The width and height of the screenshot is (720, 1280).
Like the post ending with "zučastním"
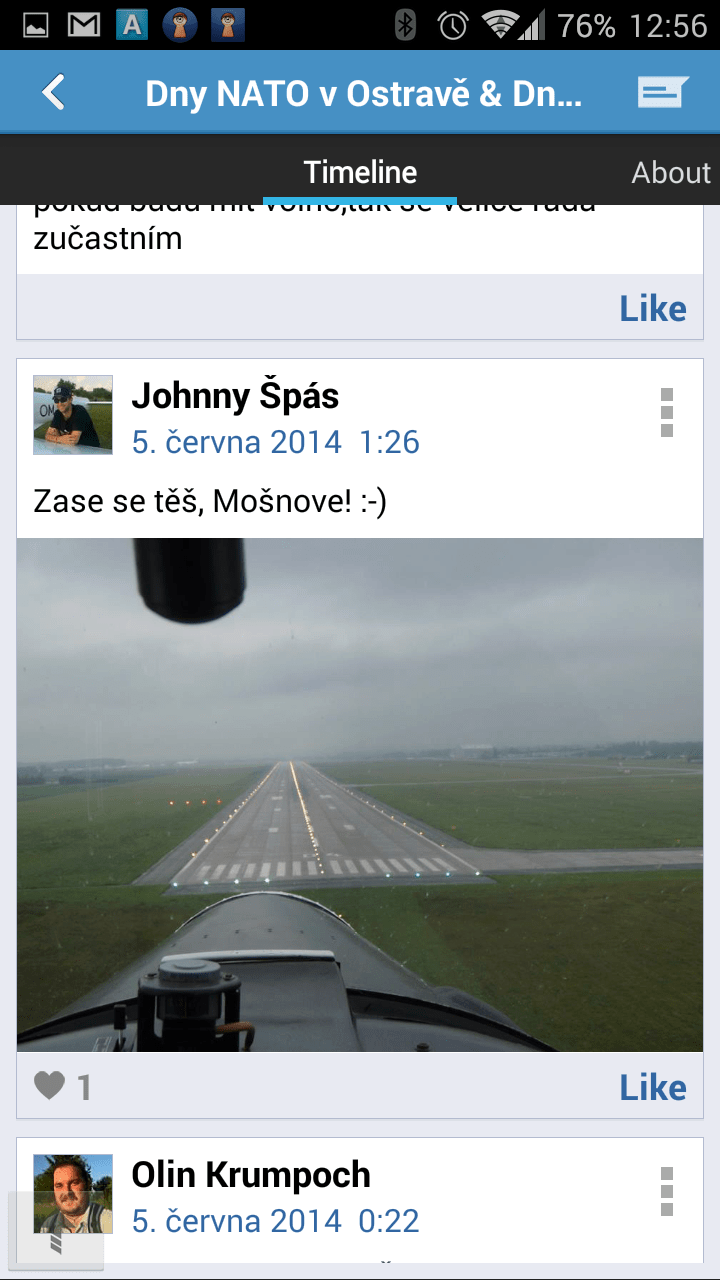tap(653, 308)
